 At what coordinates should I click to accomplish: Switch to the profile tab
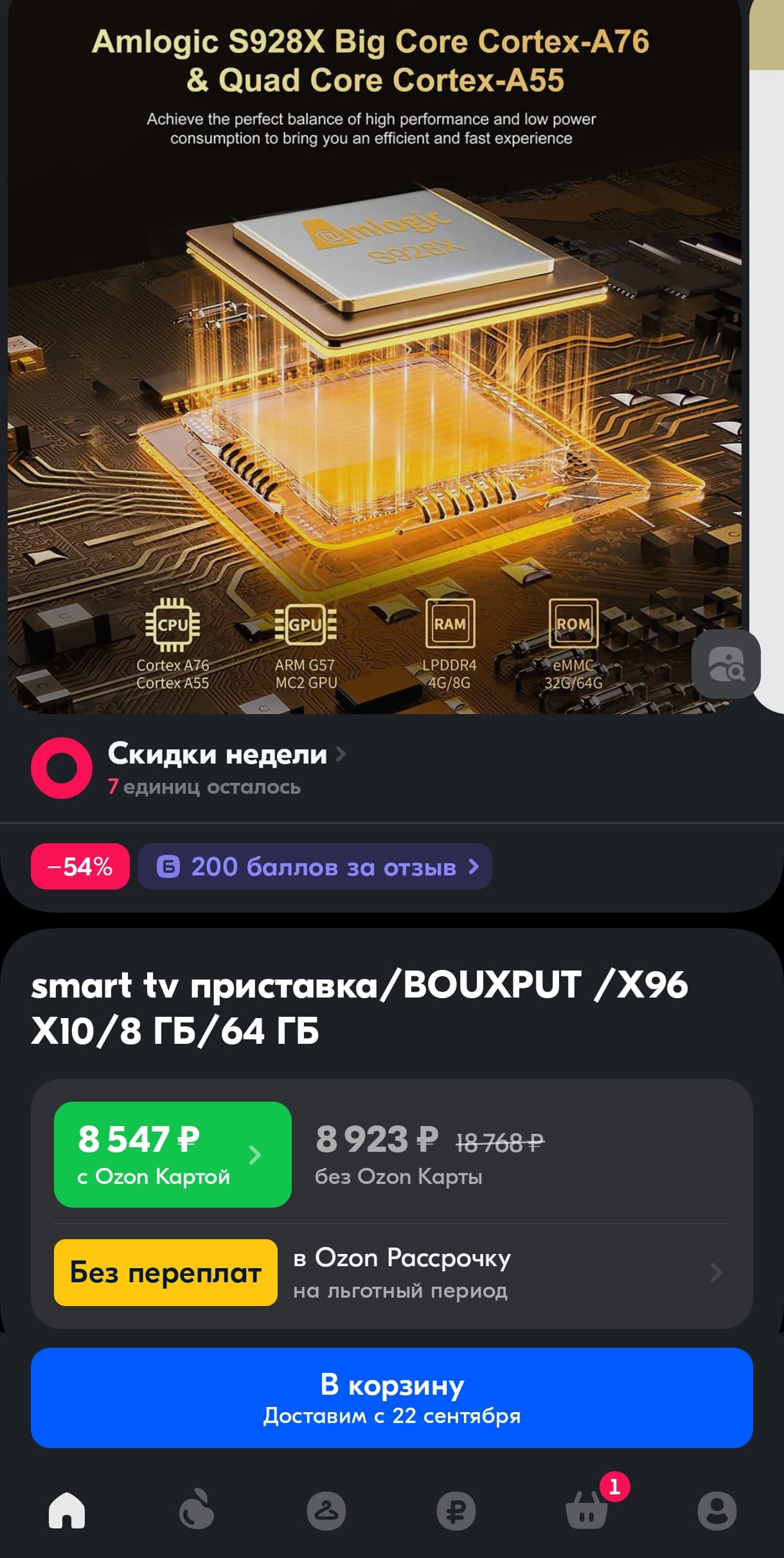(x=717, y=1510)
